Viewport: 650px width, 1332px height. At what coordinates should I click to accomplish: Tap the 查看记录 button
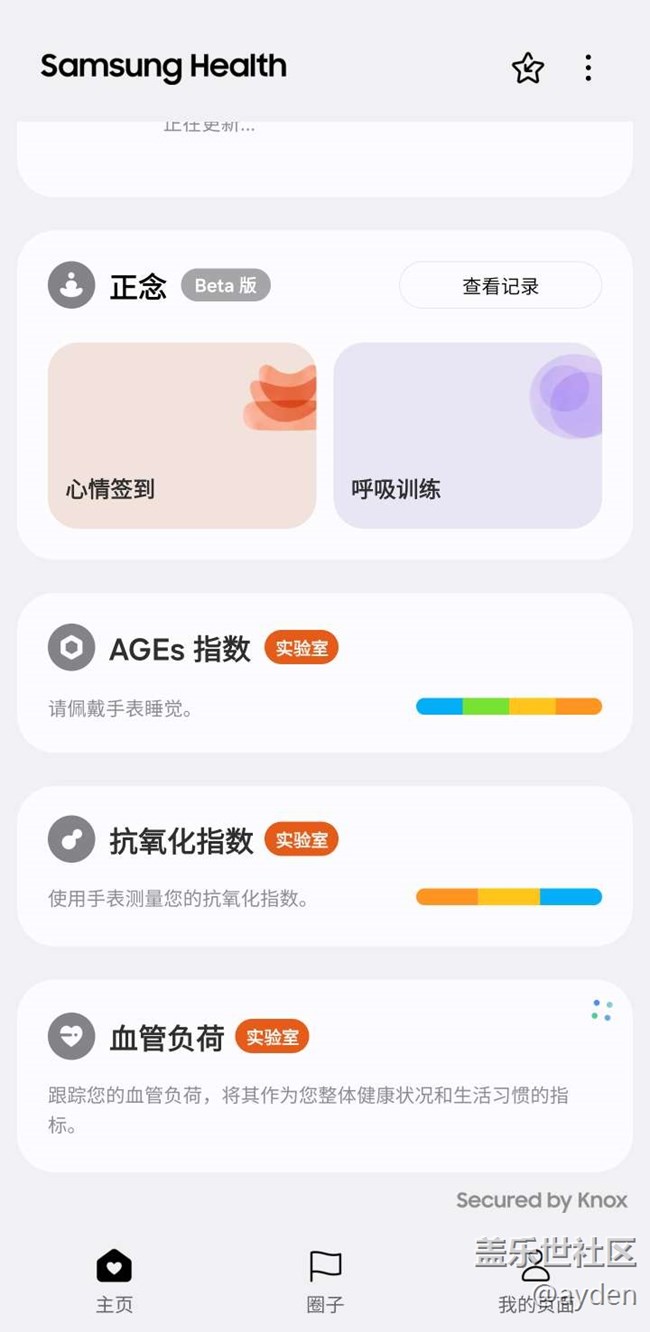pos(500,286)
